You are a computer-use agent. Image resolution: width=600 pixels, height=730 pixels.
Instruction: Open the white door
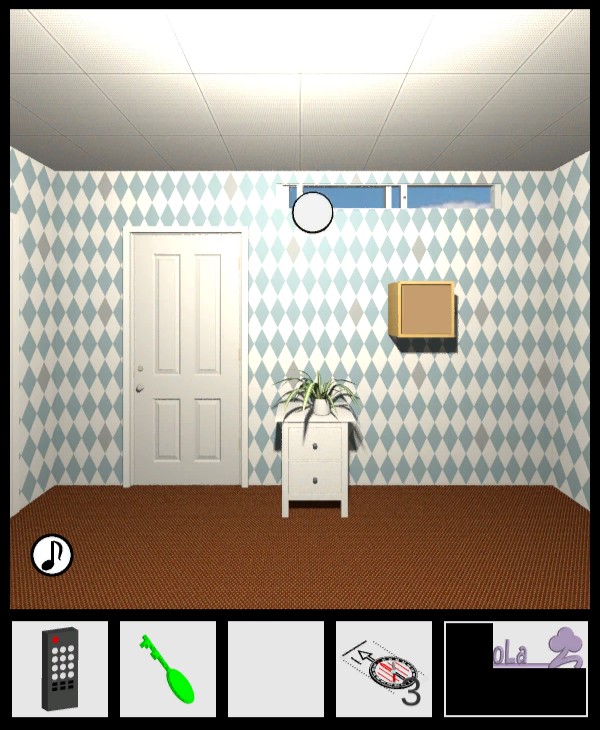point(187,359)
